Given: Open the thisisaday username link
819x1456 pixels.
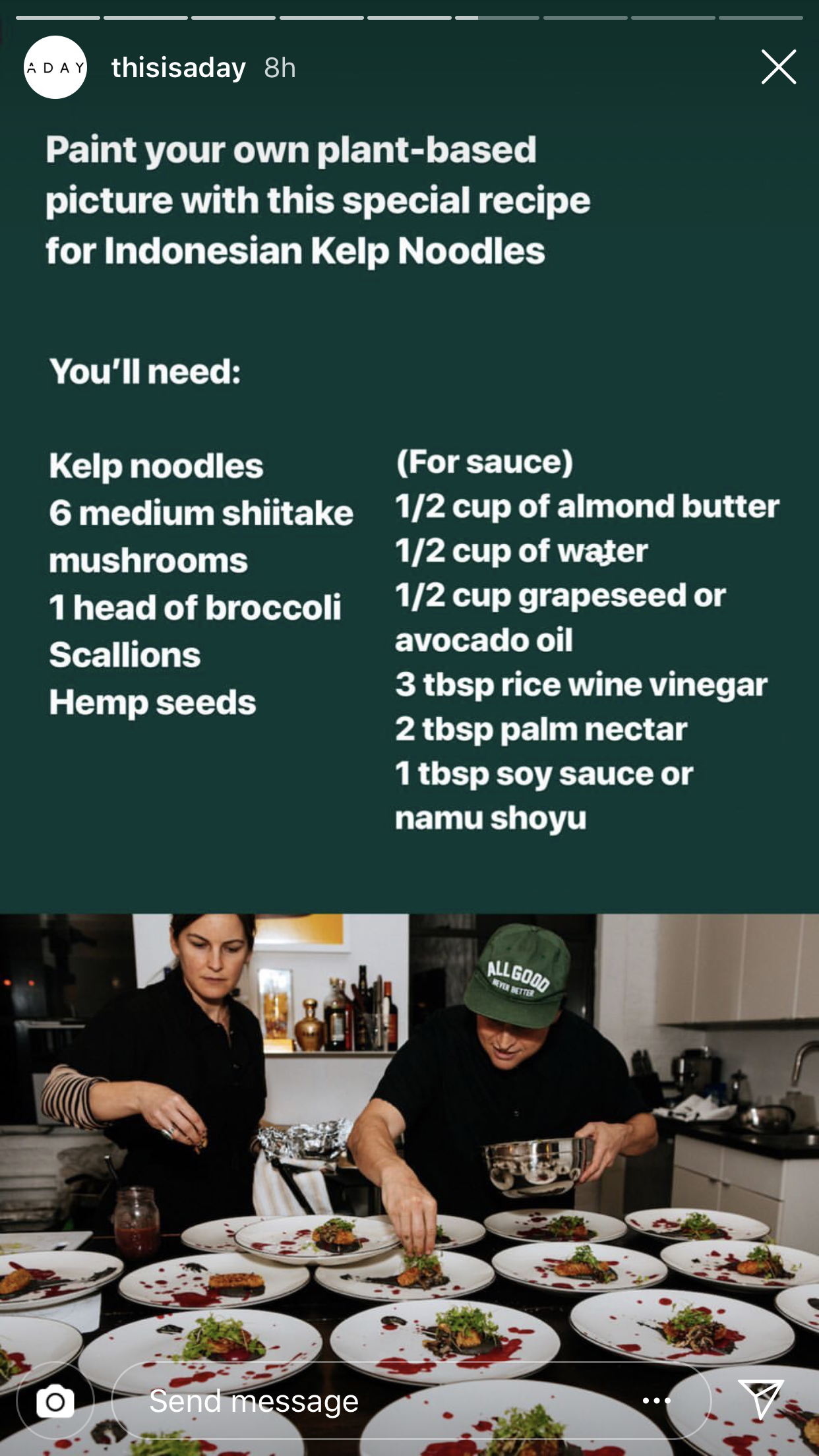Looking at the screenshot, I should pos(179,67).
